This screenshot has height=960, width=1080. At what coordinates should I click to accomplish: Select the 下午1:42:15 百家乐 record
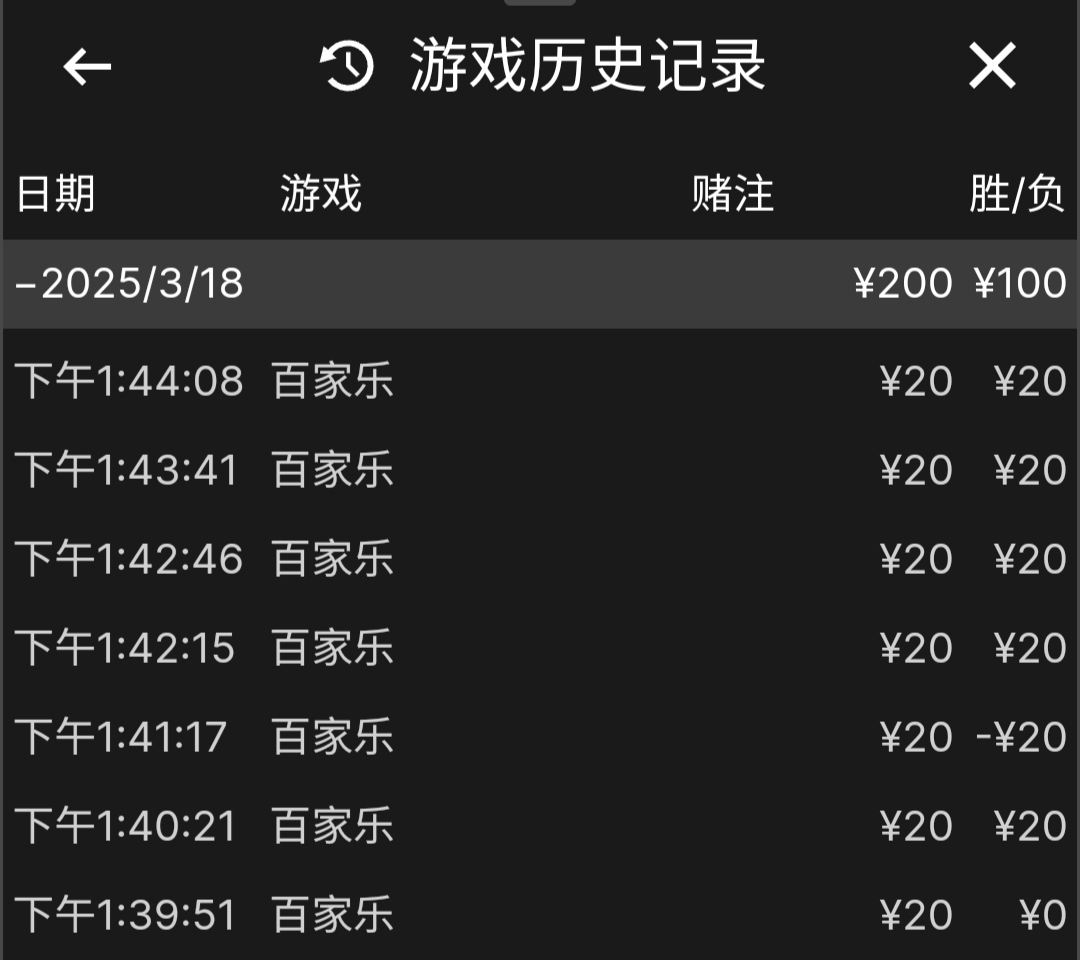540,648
